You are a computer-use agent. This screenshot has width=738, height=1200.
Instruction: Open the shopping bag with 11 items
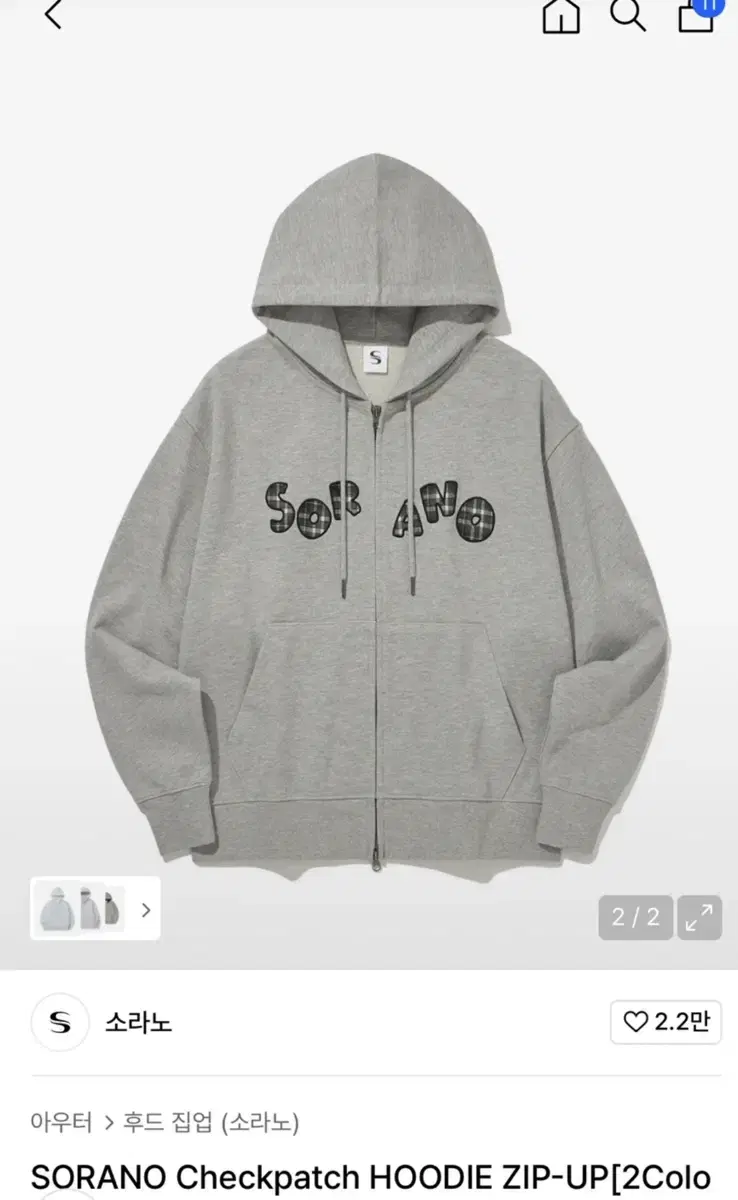click(x=697, y=19)
